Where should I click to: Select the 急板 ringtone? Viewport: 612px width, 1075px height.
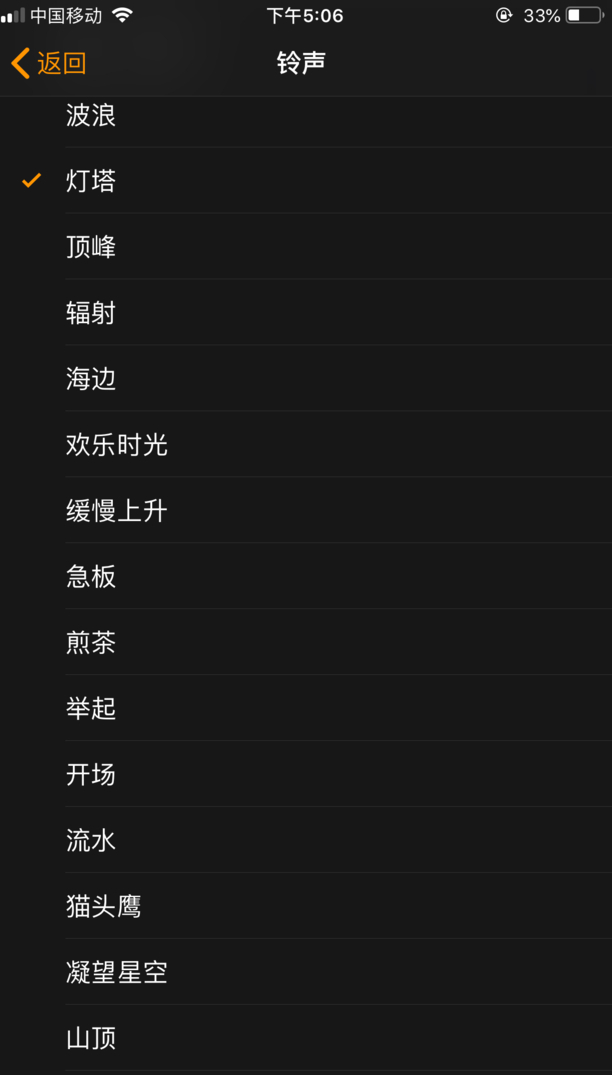tap(91, 577)
